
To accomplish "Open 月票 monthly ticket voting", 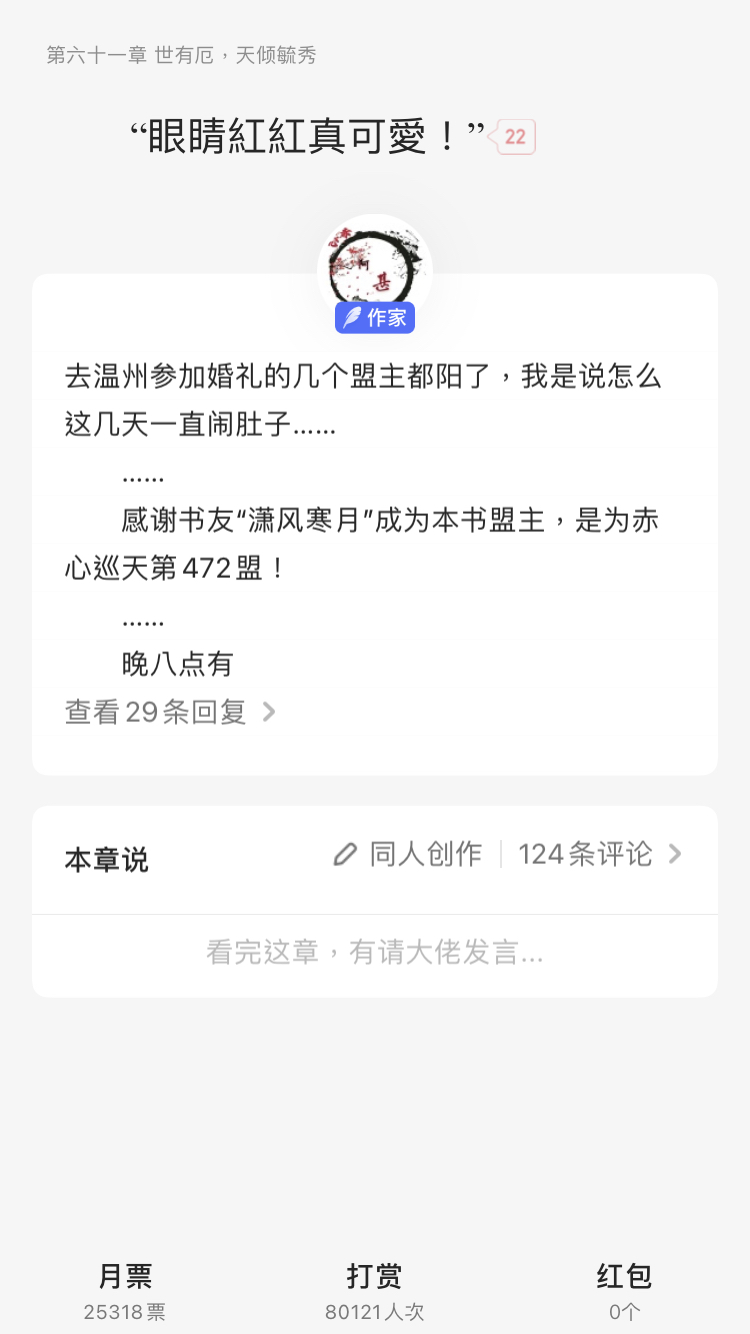I will (125, 1290).
